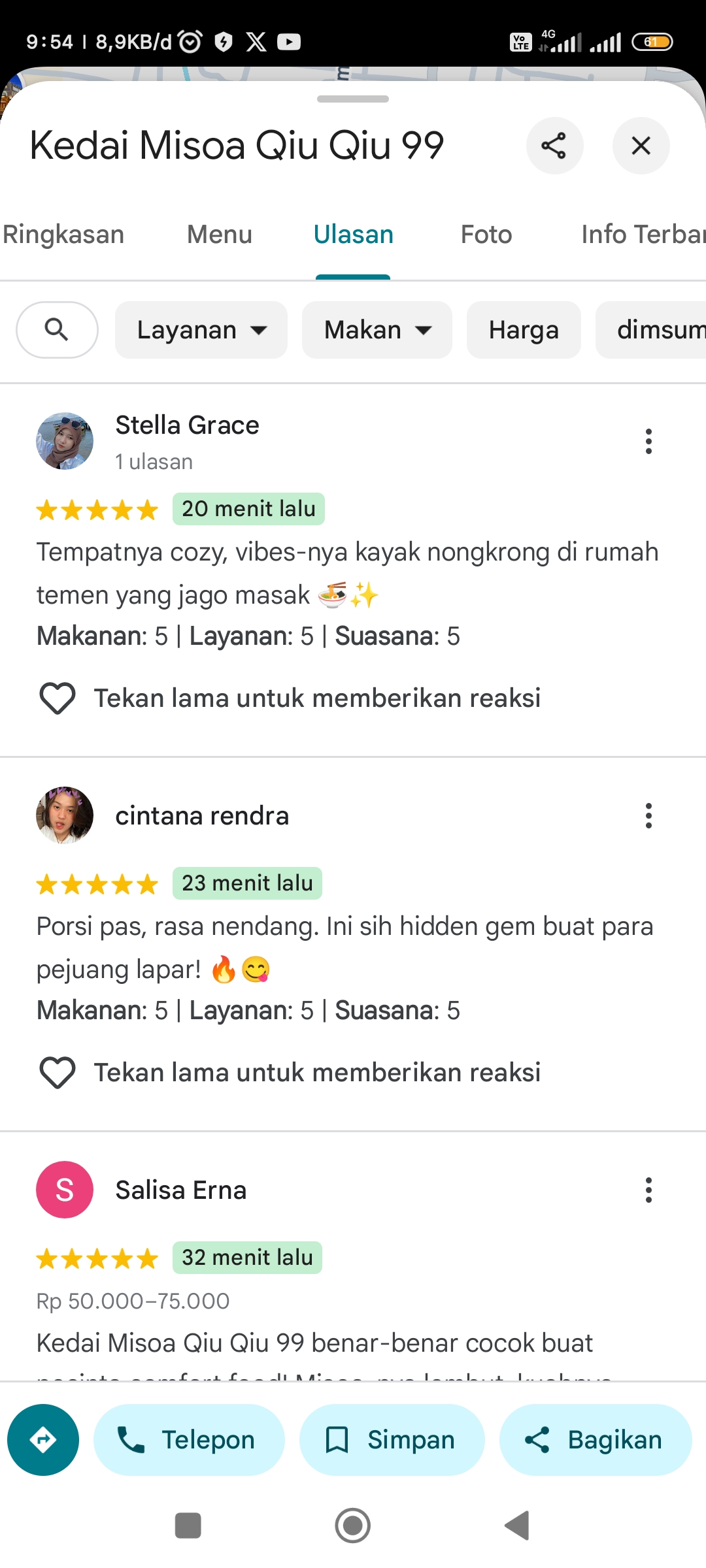The width and height of the screenshot is (706, 1568).
Task: Open overflow menu on cintana rendra's review
Action: coord(648,816)
